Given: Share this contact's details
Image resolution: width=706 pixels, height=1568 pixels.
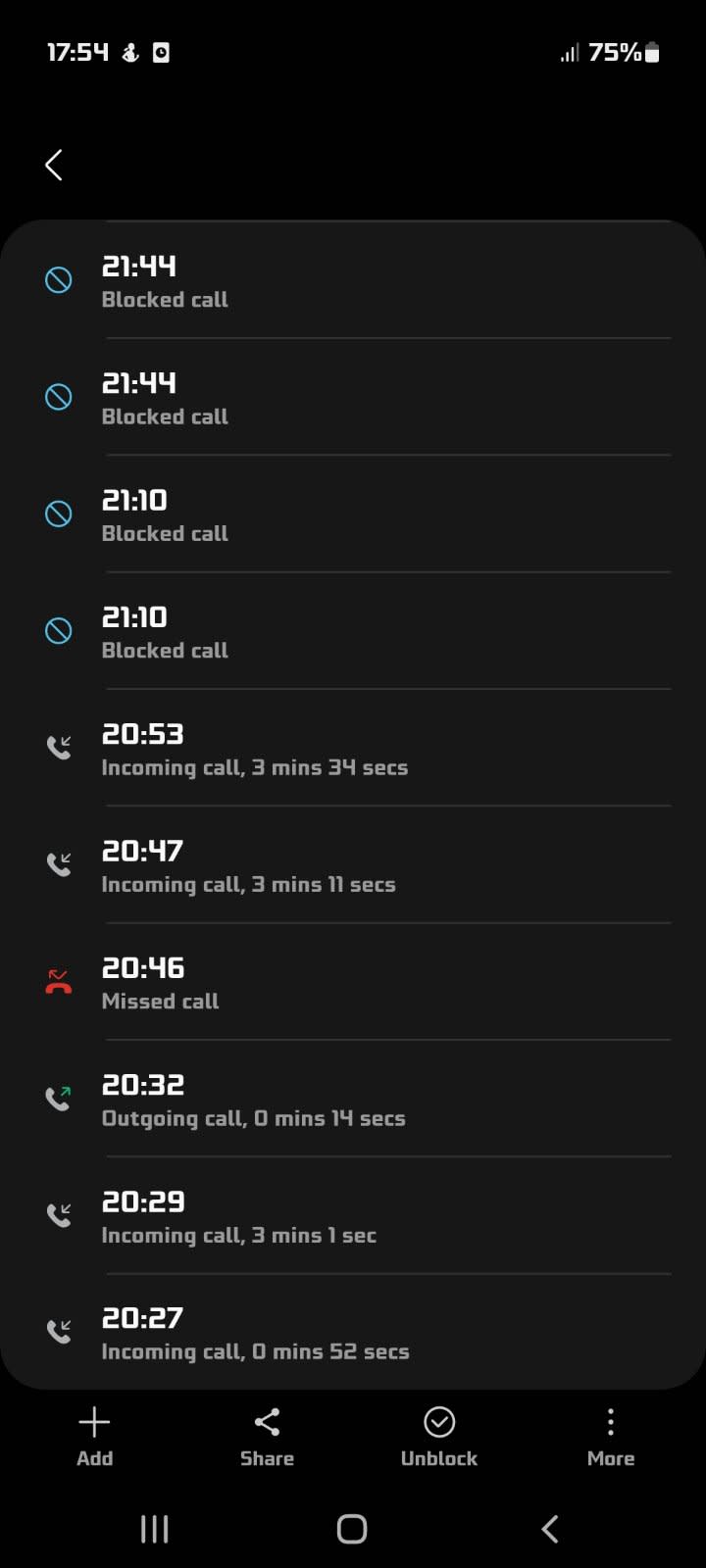Looking at the screenshot, I should (x=267, y=1436).
